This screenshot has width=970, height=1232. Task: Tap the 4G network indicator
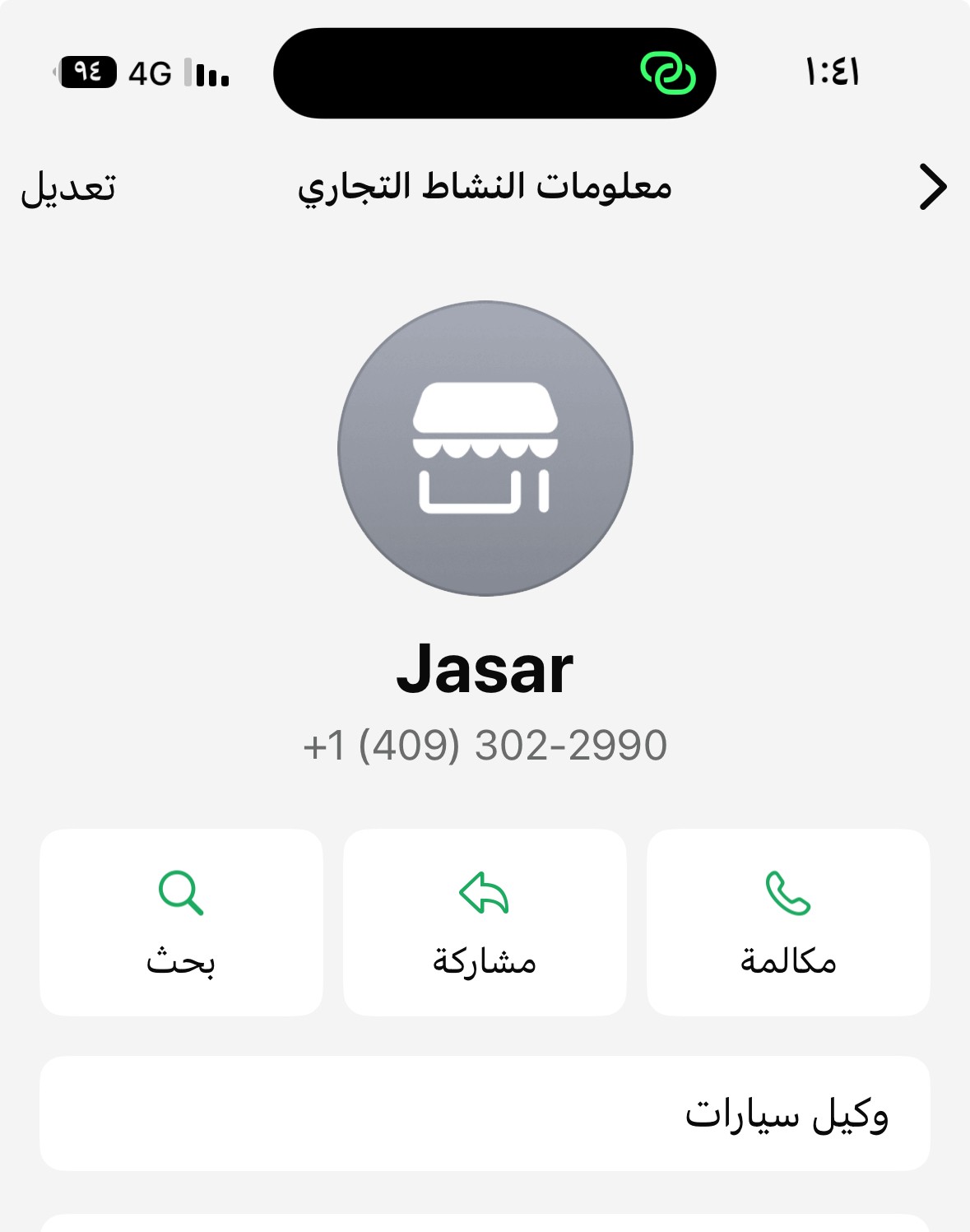(149, 74)
